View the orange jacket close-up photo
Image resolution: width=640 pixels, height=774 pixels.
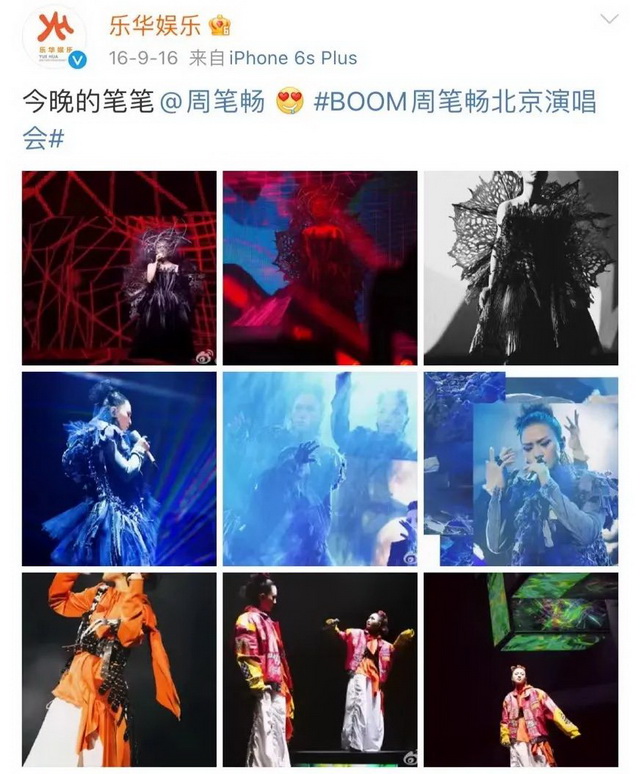point(119,669)
